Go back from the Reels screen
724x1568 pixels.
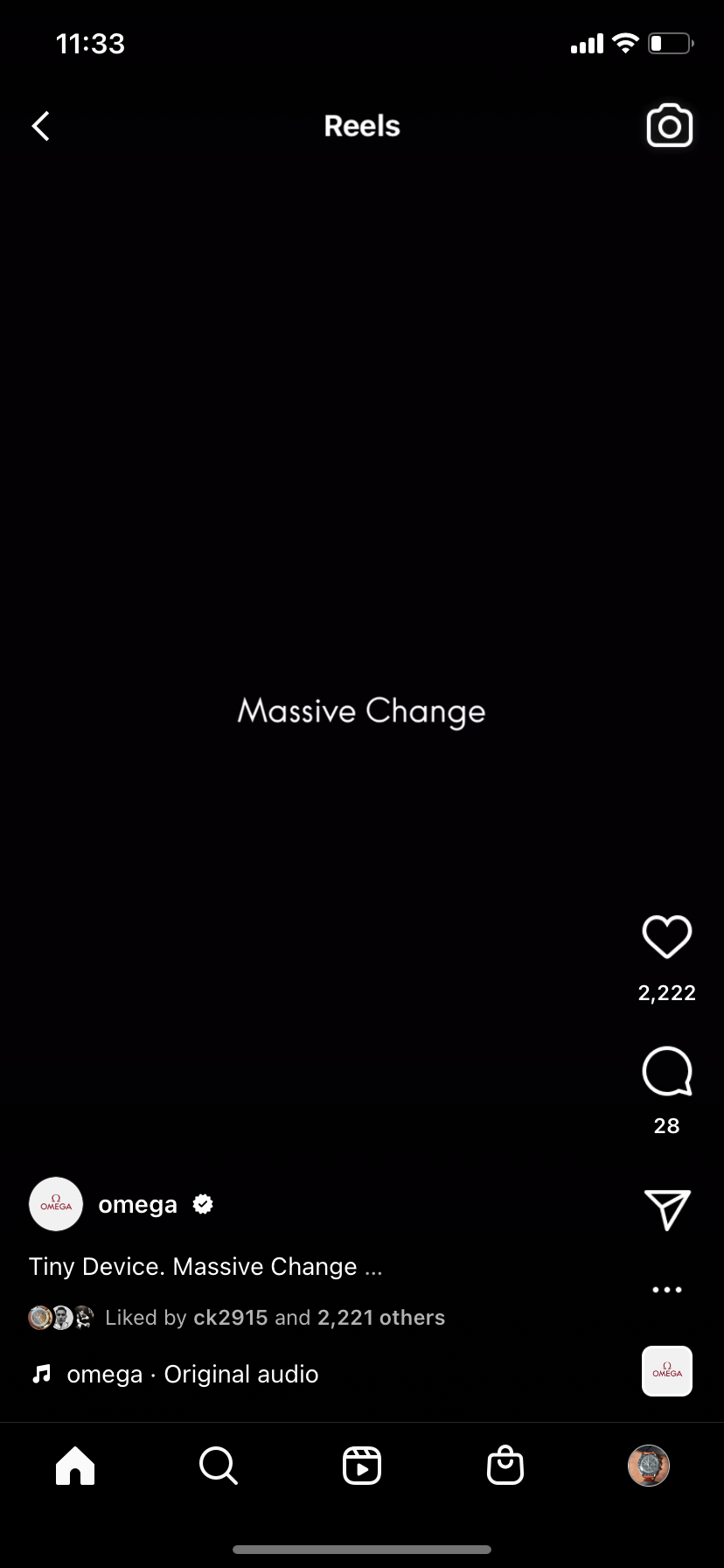coord(41,126)
